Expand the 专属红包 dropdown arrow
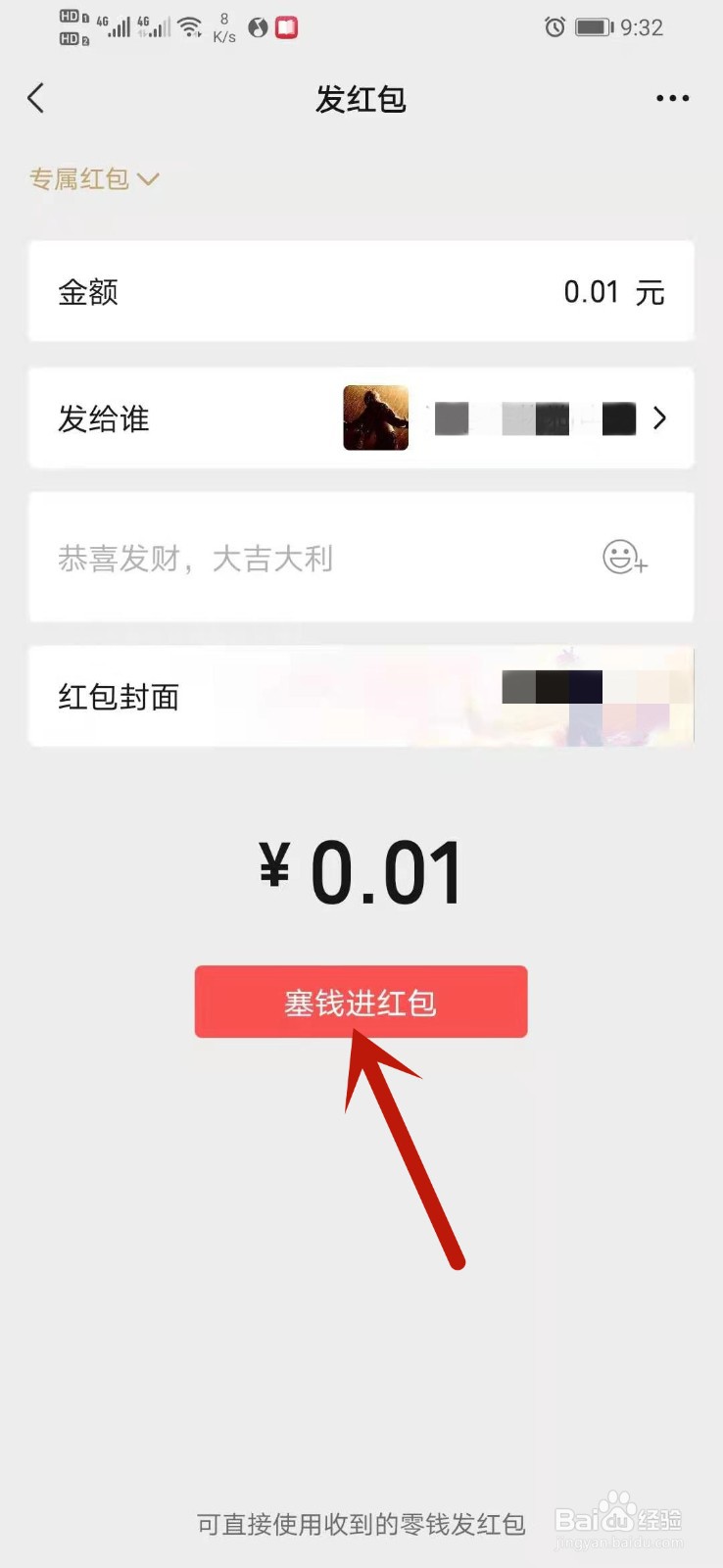The height and width of the screenshot is (1568, 723). (149, 179)
